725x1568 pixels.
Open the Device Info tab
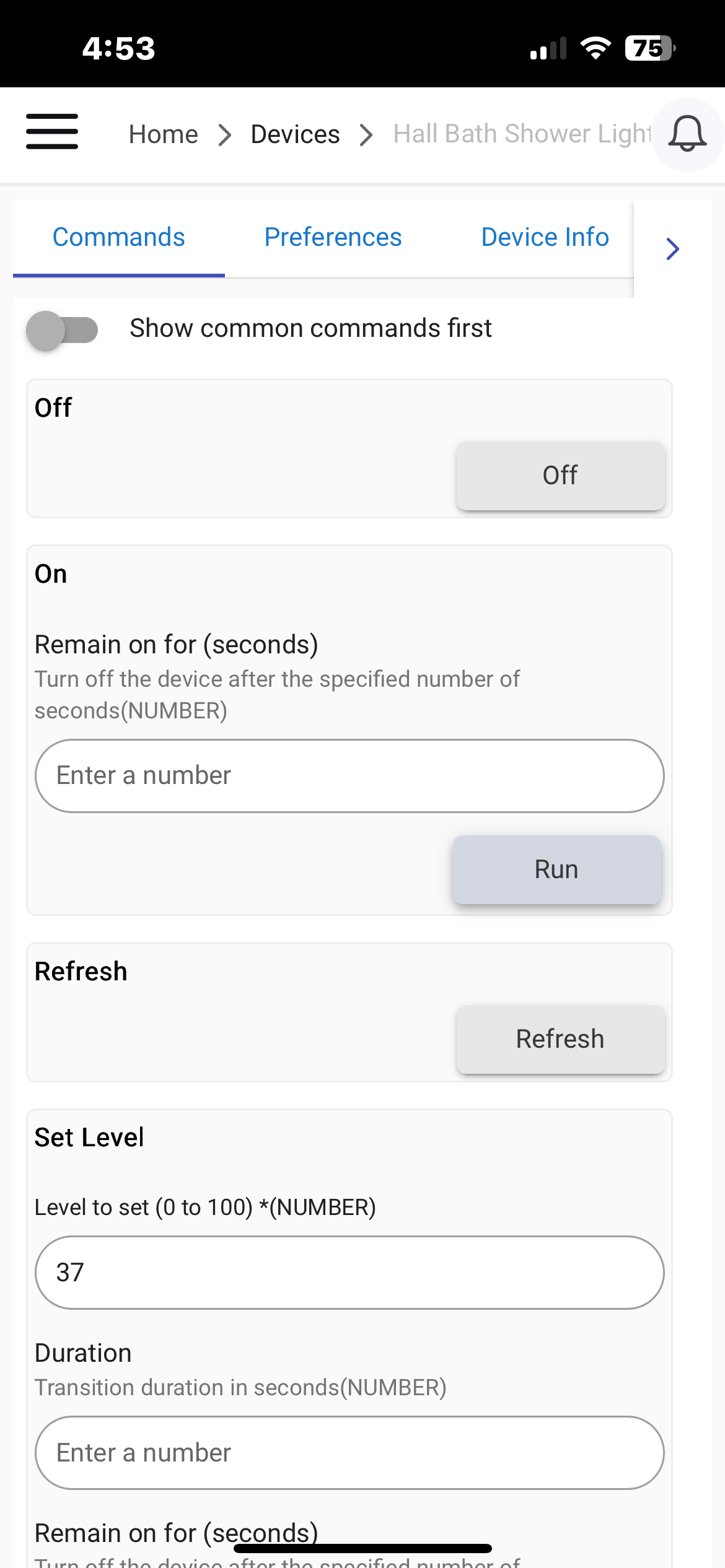pyautogui.click(x=544, y=237)
